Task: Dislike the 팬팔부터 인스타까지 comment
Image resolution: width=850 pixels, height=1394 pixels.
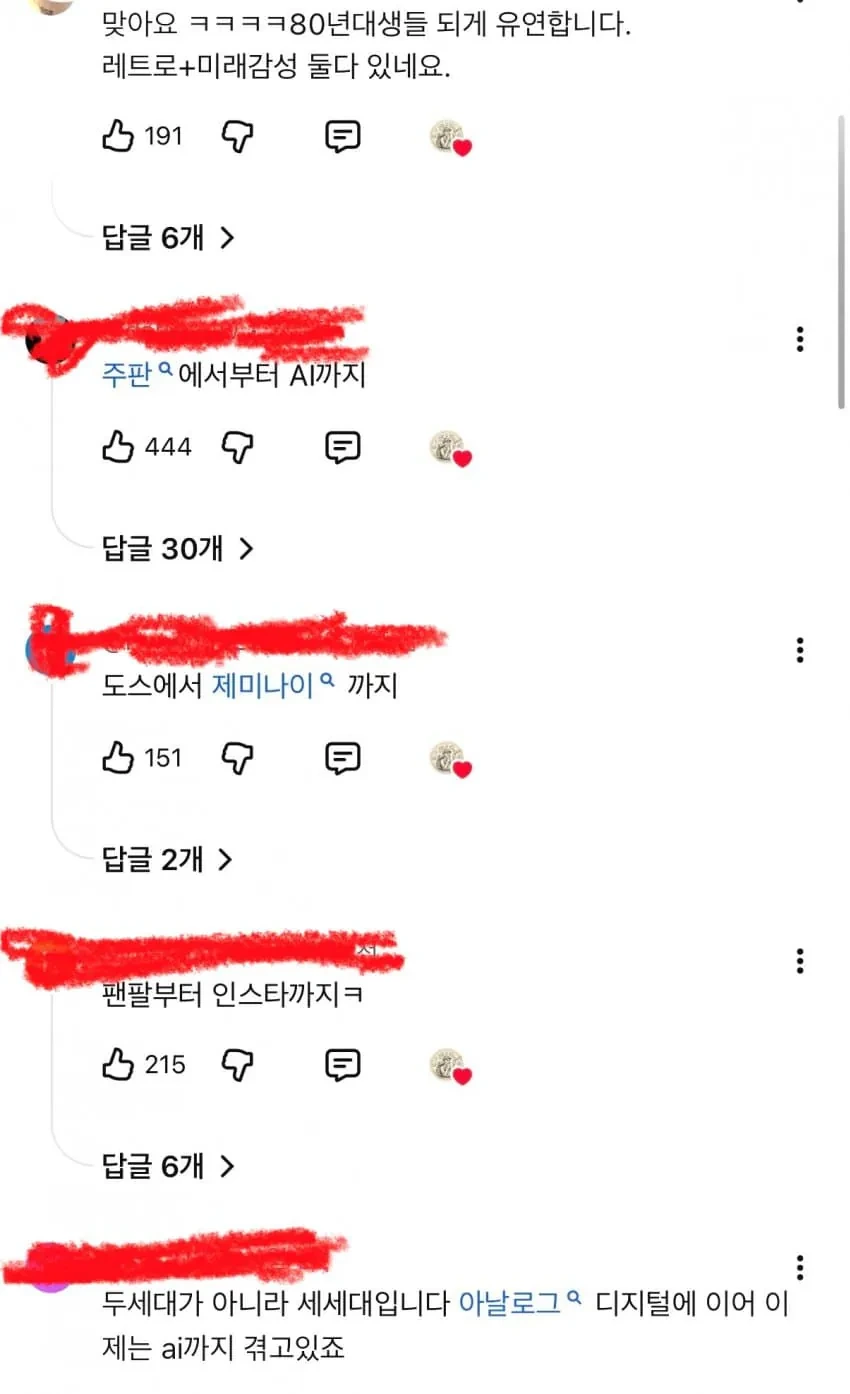Action: 237,1064
